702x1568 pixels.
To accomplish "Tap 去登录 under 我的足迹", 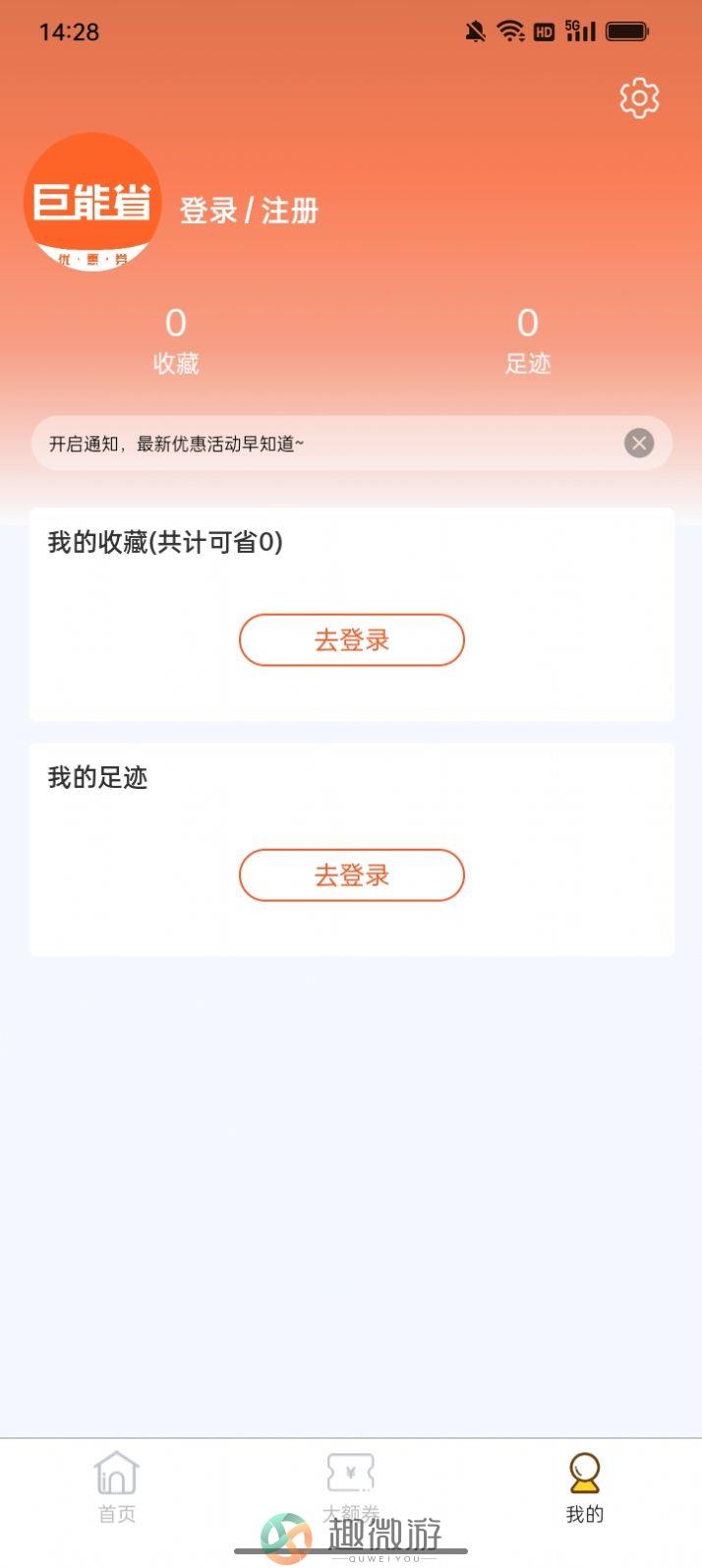I will [x=352, y=875].
